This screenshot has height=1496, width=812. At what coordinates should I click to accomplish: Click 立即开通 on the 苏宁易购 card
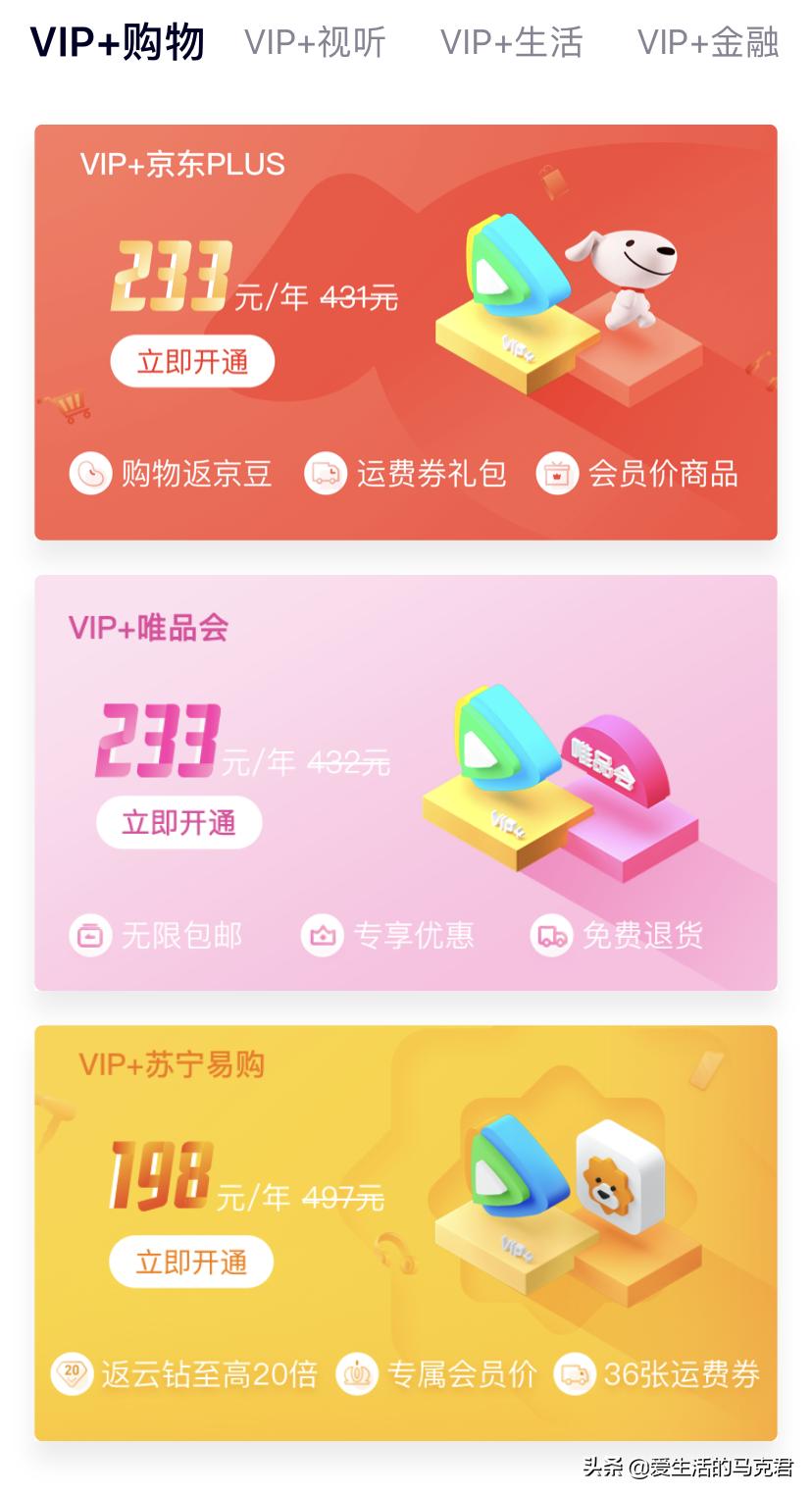pos(192,1263)
